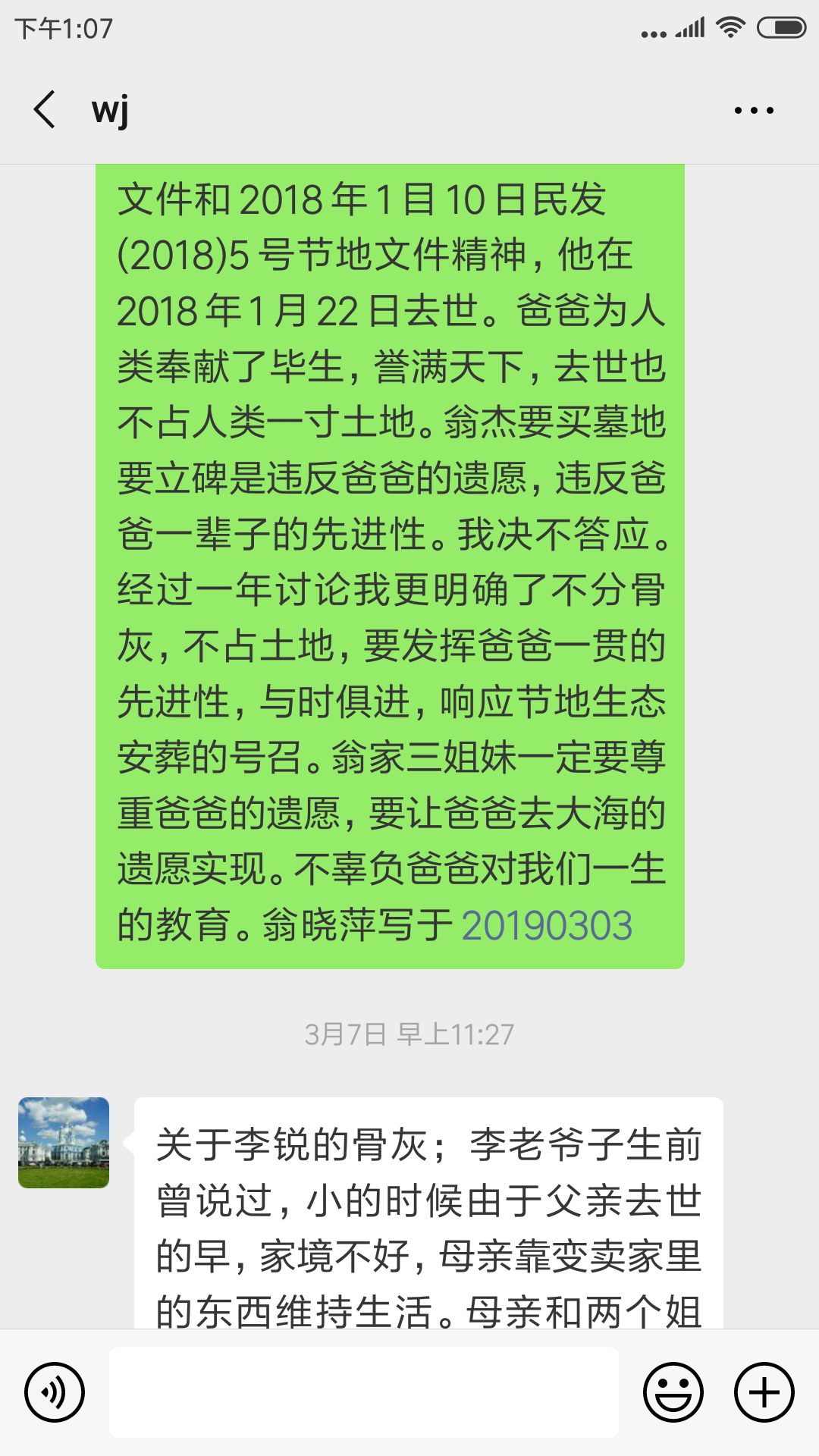Switch to voice message input
The image size is (819, 1456).
point(55,1392)
